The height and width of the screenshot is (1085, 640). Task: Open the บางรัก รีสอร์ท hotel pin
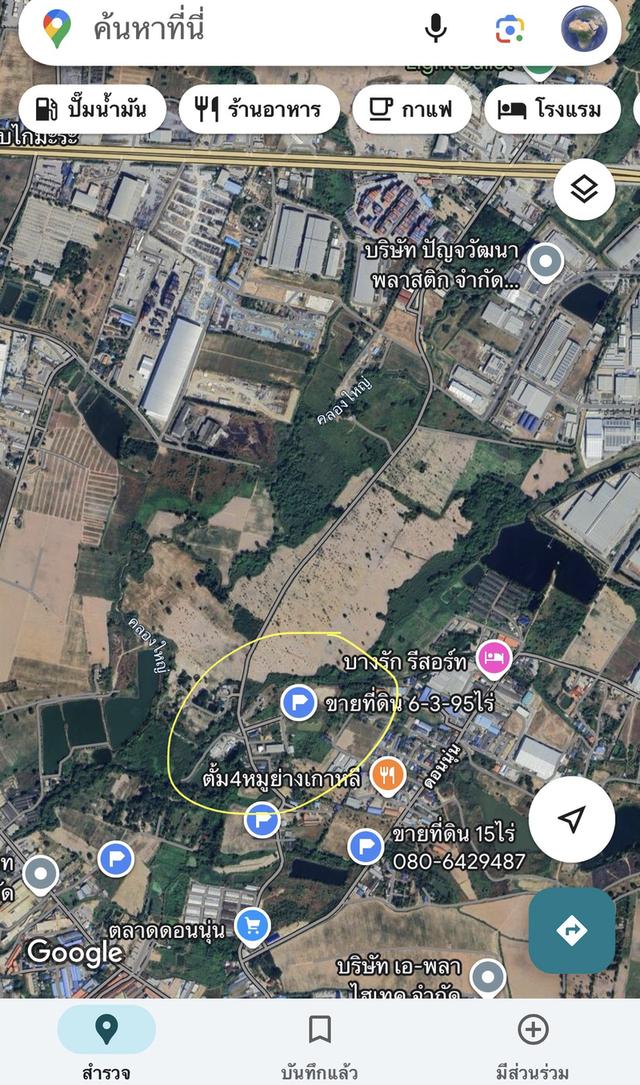click(494, 657)
